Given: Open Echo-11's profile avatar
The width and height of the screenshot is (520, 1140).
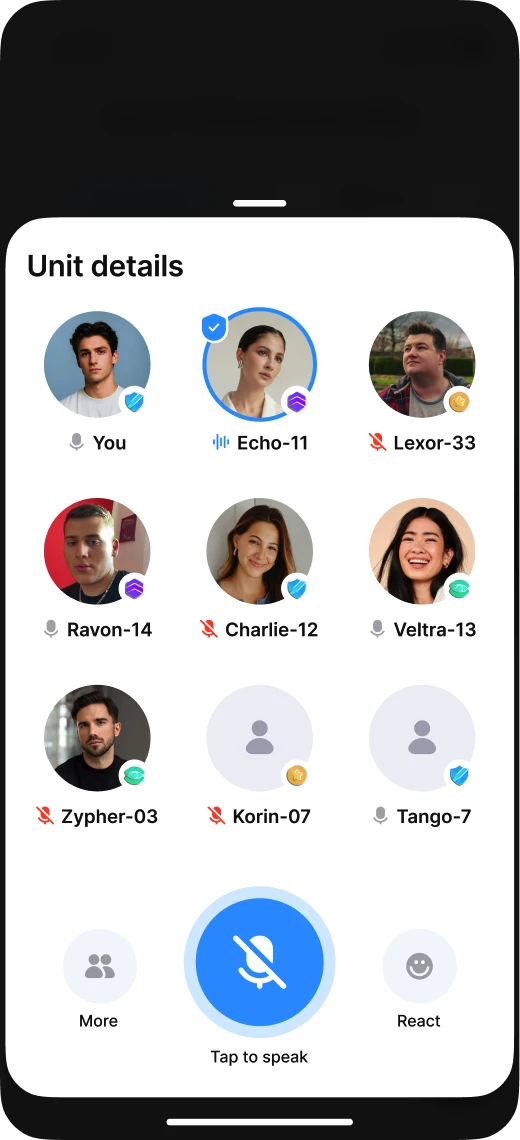Looking at the screenshot, I should point(260,364).
